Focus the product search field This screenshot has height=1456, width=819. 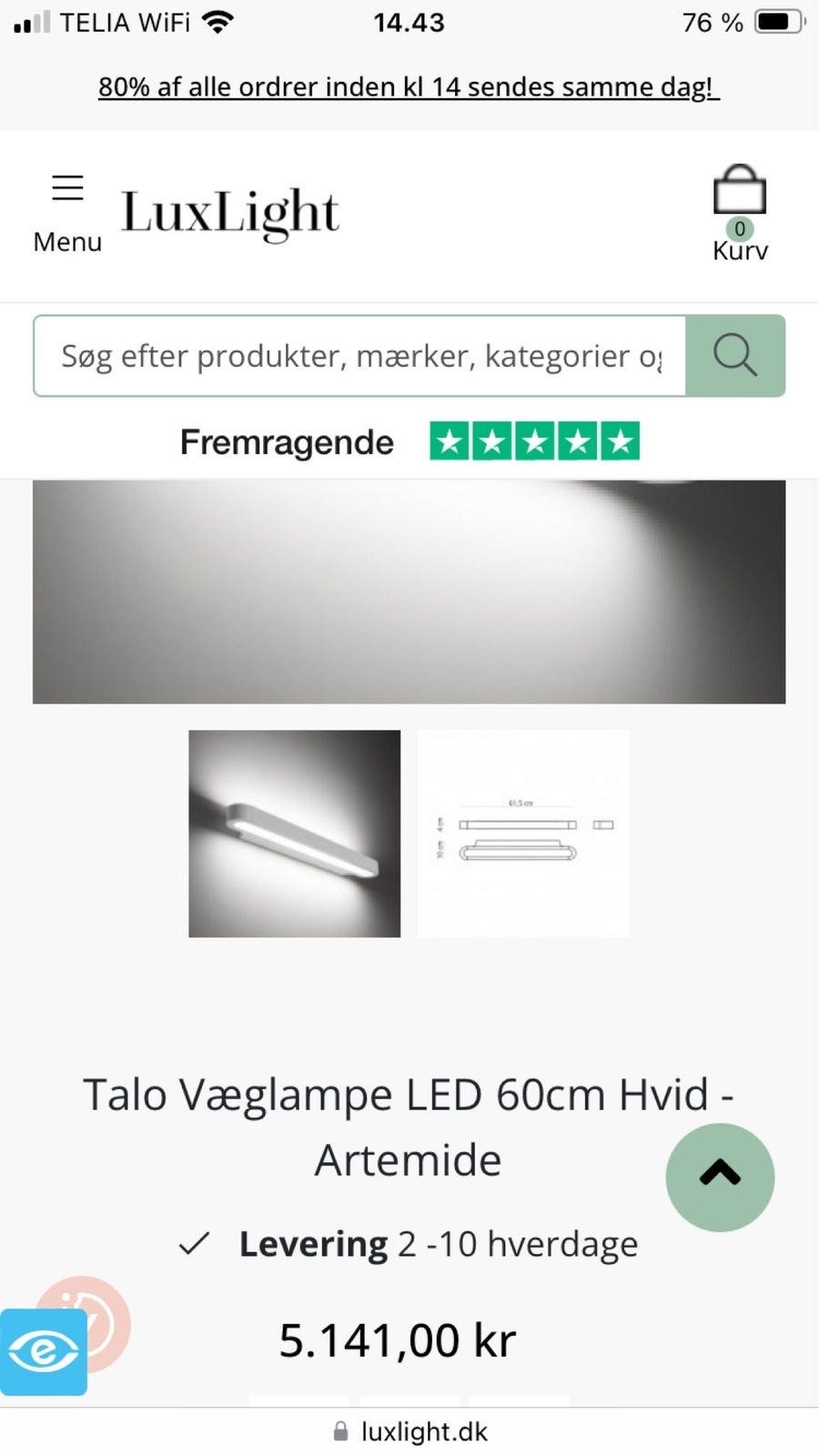coord(359,356)
